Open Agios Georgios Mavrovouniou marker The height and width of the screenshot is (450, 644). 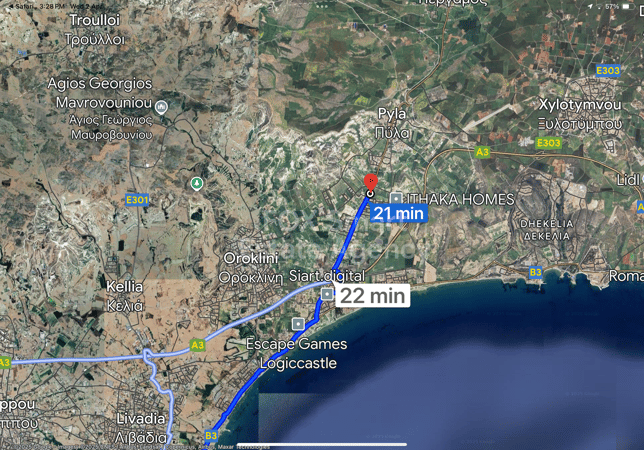point(162,107)
